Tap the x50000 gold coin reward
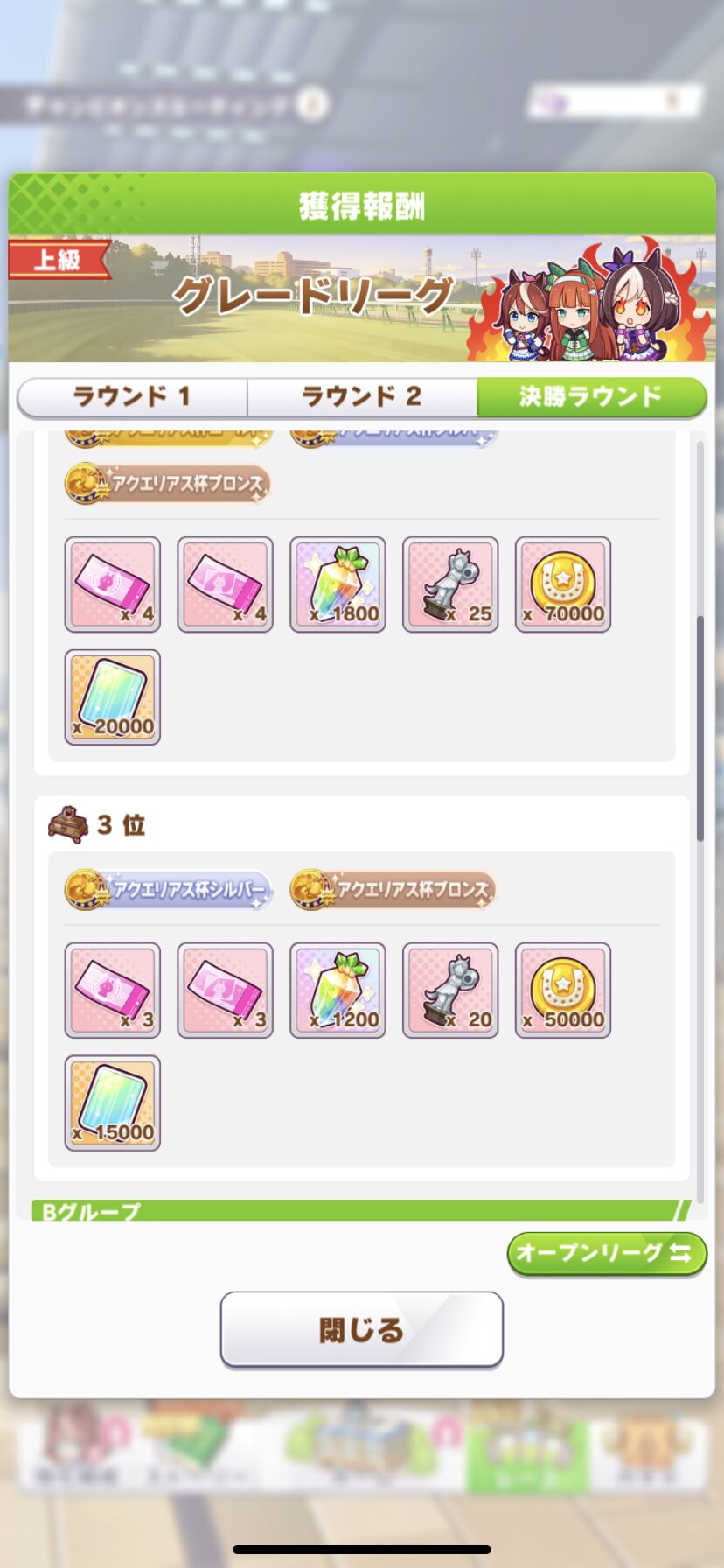 point(563,990)
